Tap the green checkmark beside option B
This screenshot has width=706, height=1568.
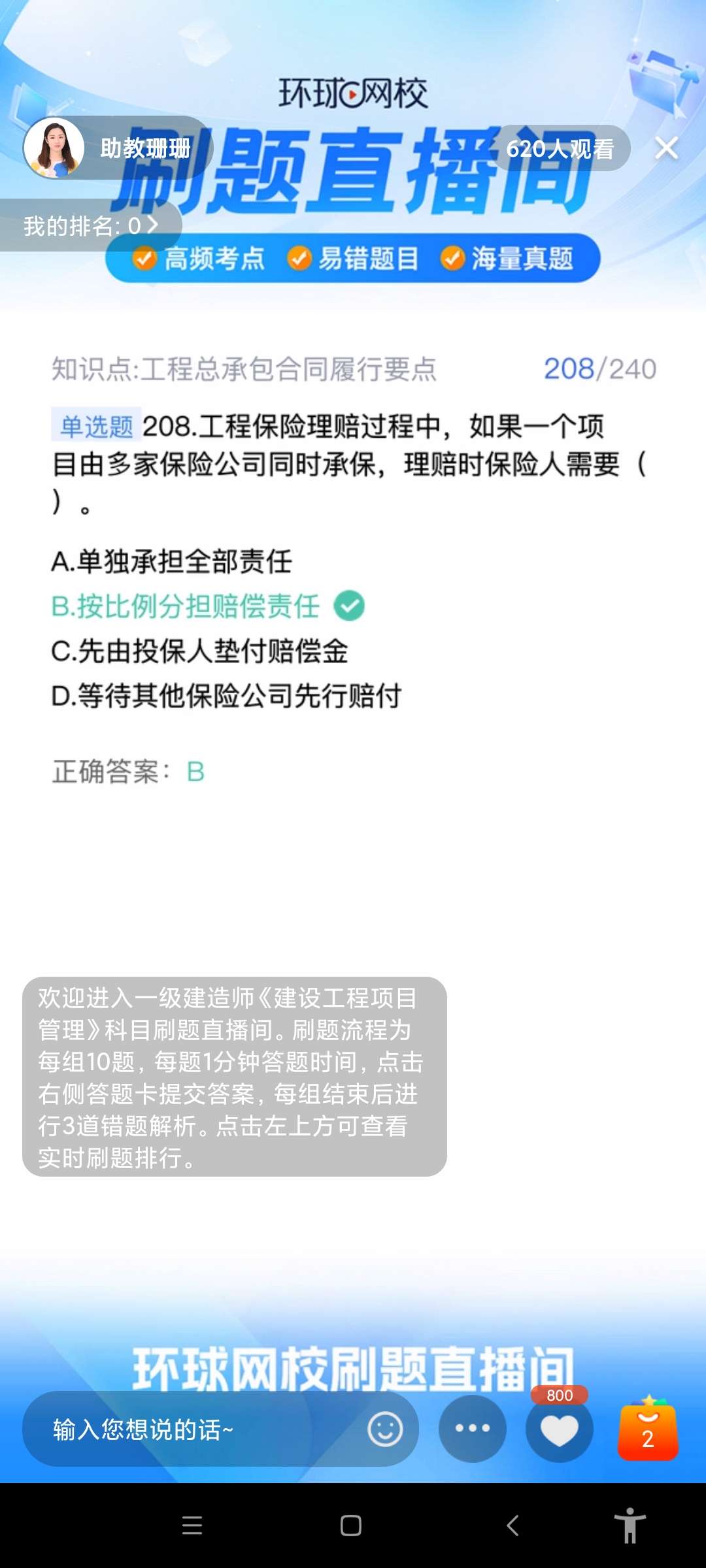pos(350,606)
